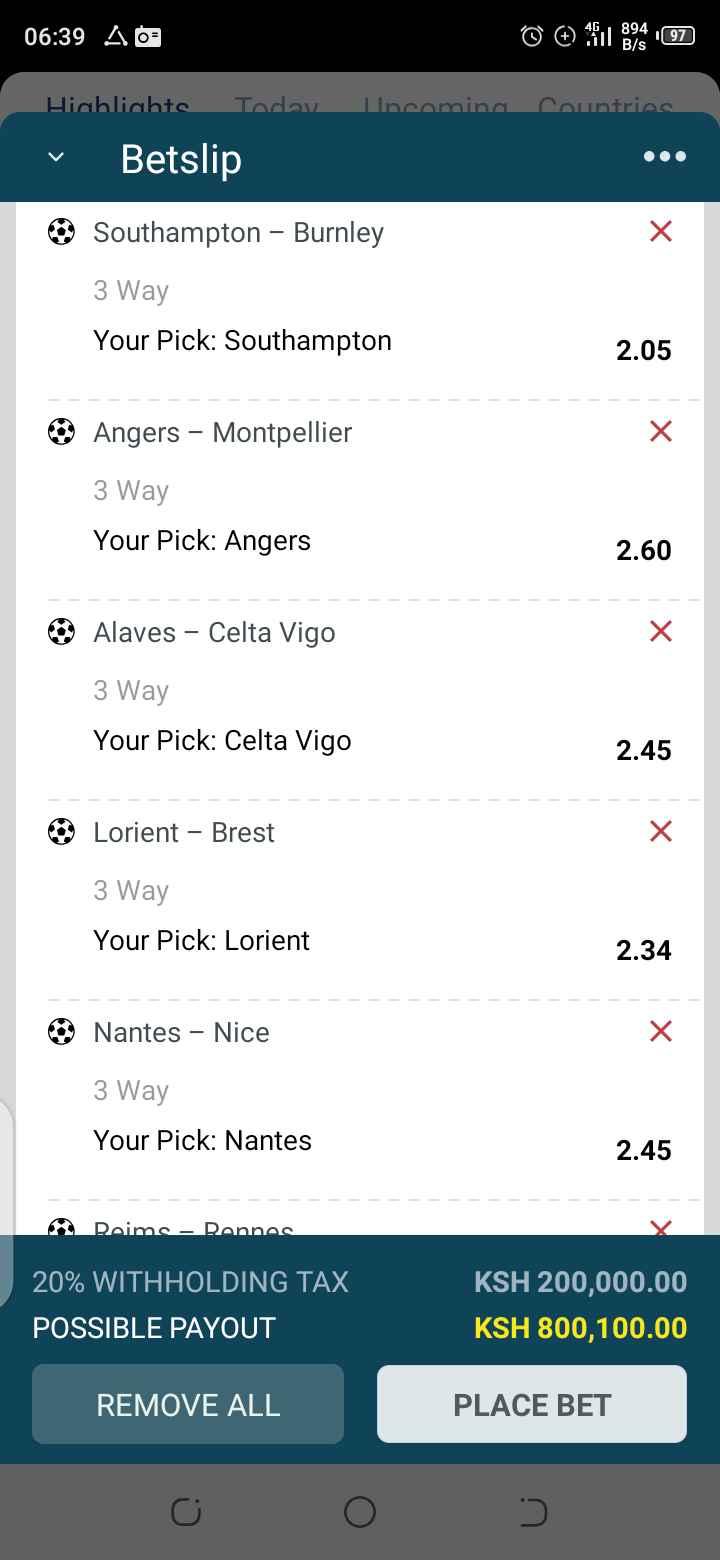Screen dimensions: 720x1560
Task: Remove the Lorient – Brest selection
Action: (x=661, y=832)
